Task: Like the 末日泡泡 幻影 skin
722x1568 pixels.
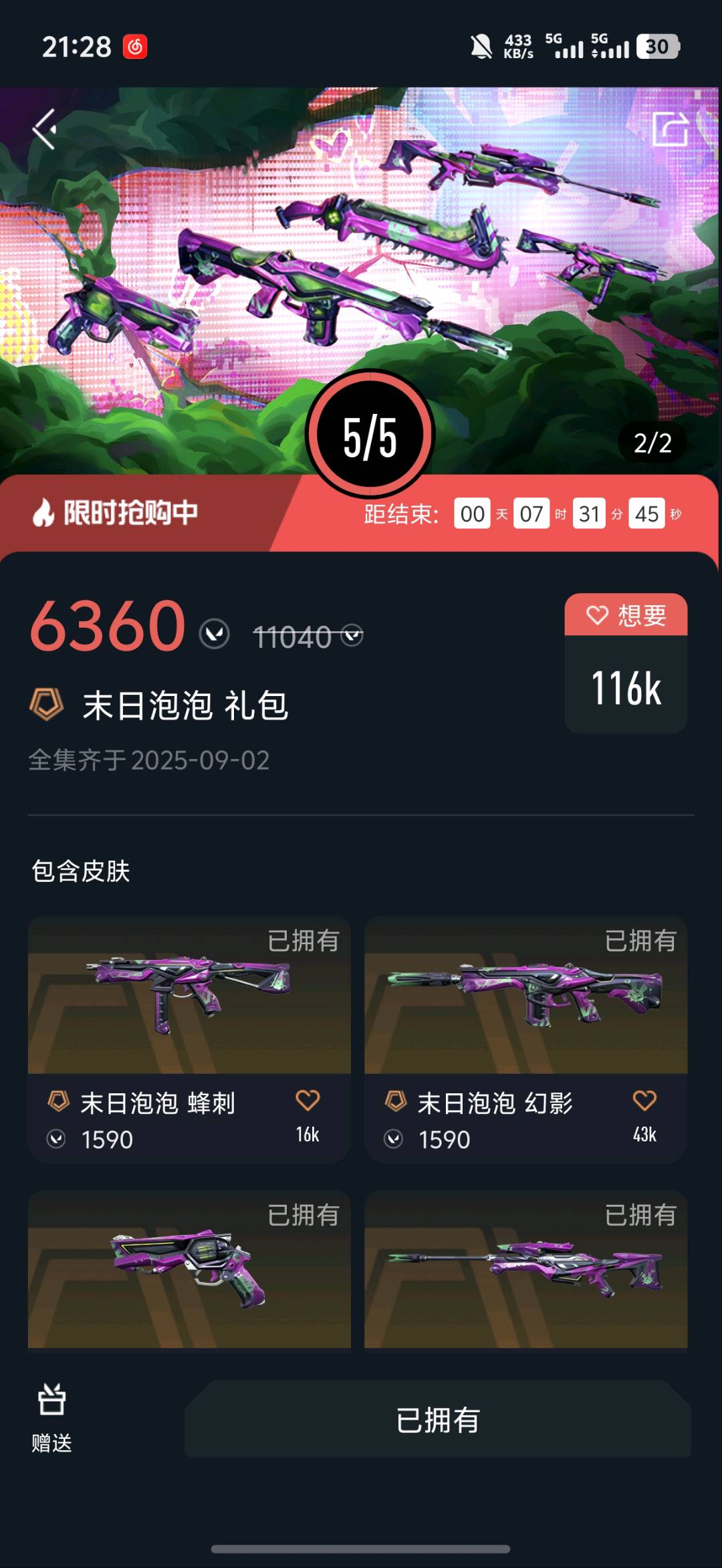Action: pyautogui.click(x=644, y=1101)
